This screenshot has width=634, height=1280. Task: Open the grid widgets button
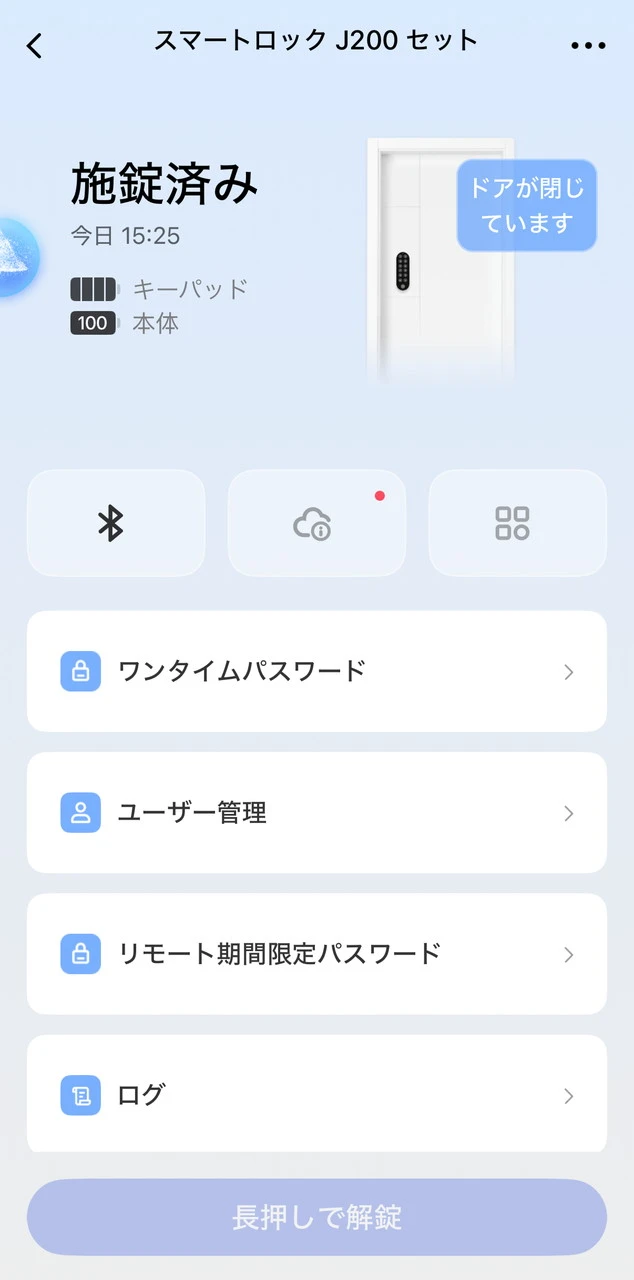coord(517,523)
